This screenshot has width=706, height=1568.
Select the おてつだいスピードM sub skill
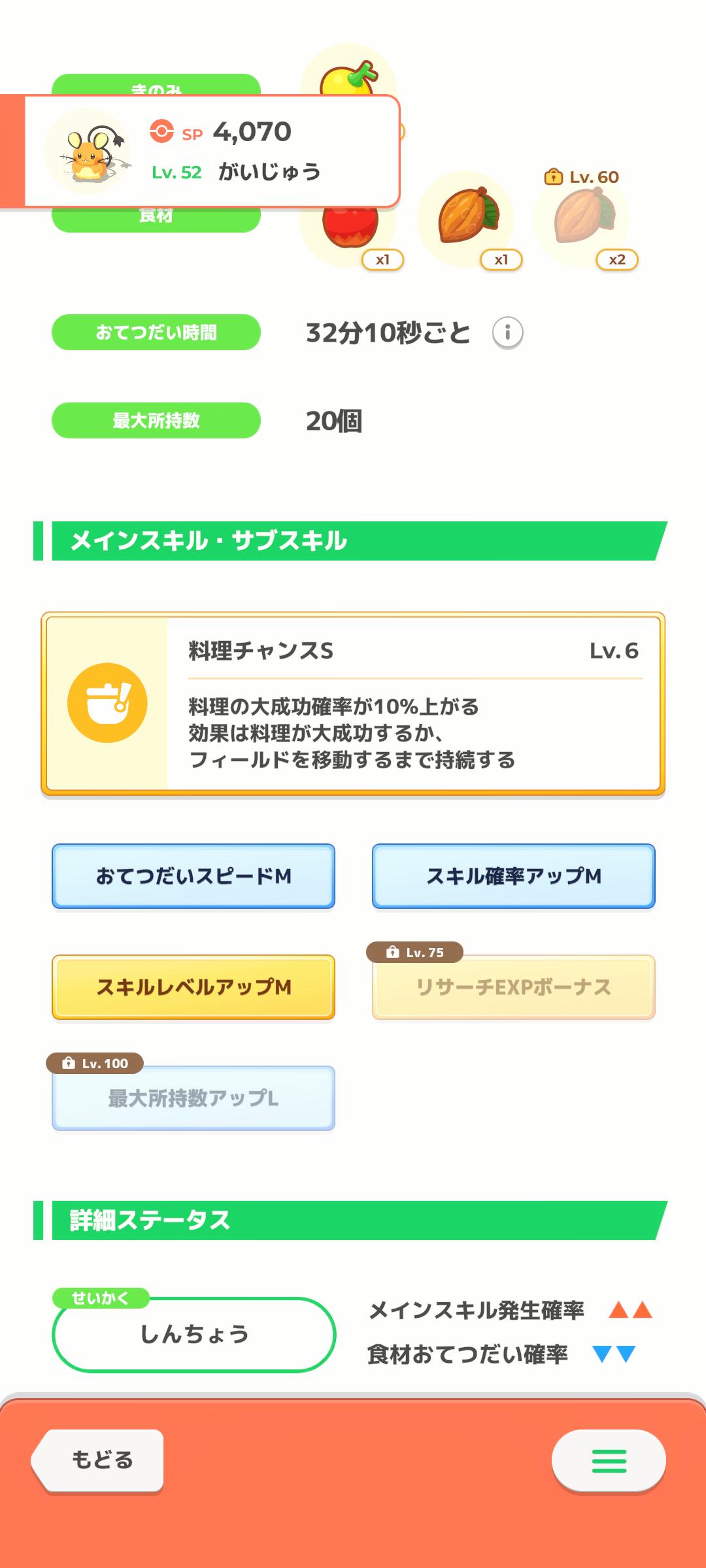(x=193, y=876)
